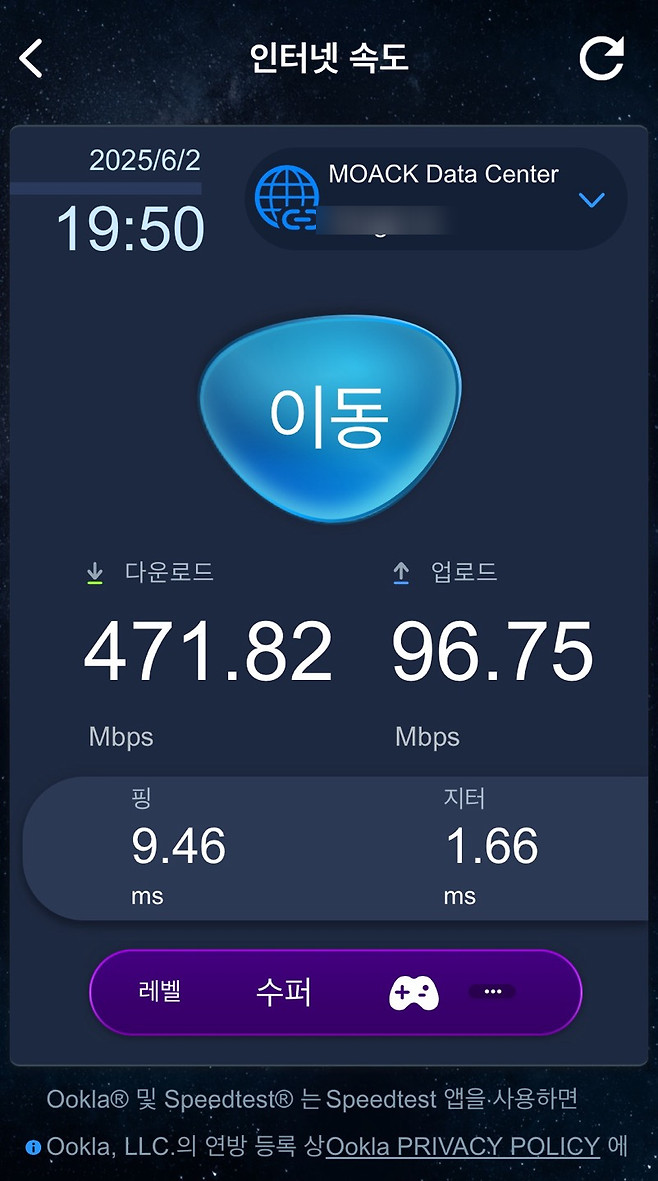Screen dimensions: 658x1181
Task: Start the speed test with 이동 button
Action: pyautogui.click(x=329, y=416)
